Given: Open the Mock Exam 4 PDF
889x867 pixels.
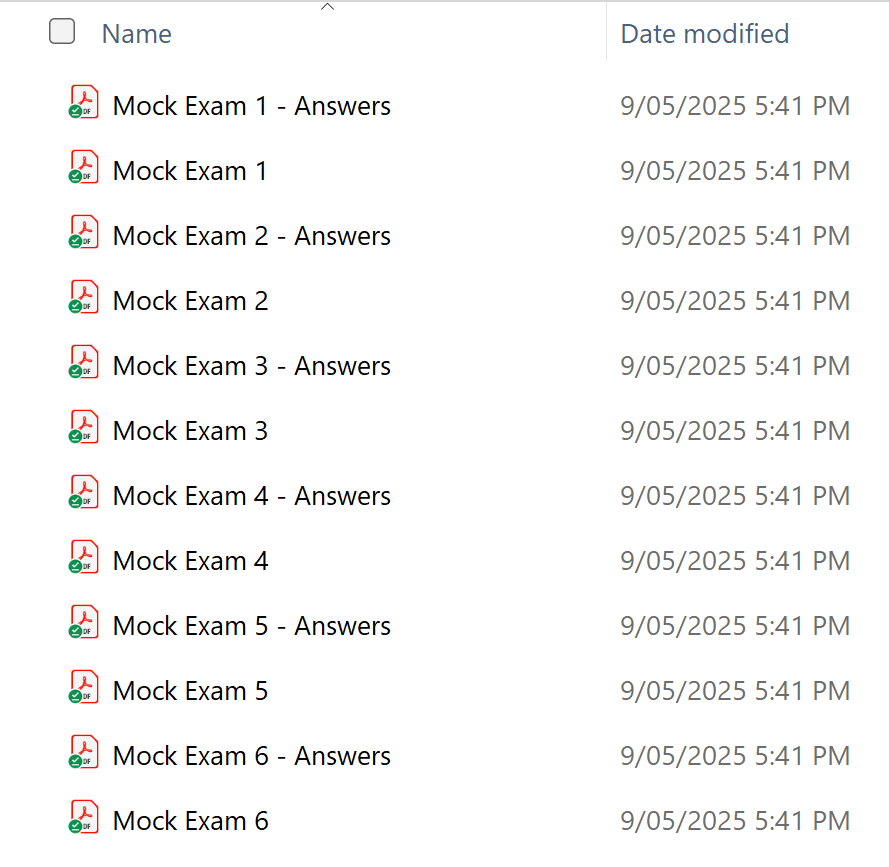Looking at the screenshot, I should coord(190,561).
